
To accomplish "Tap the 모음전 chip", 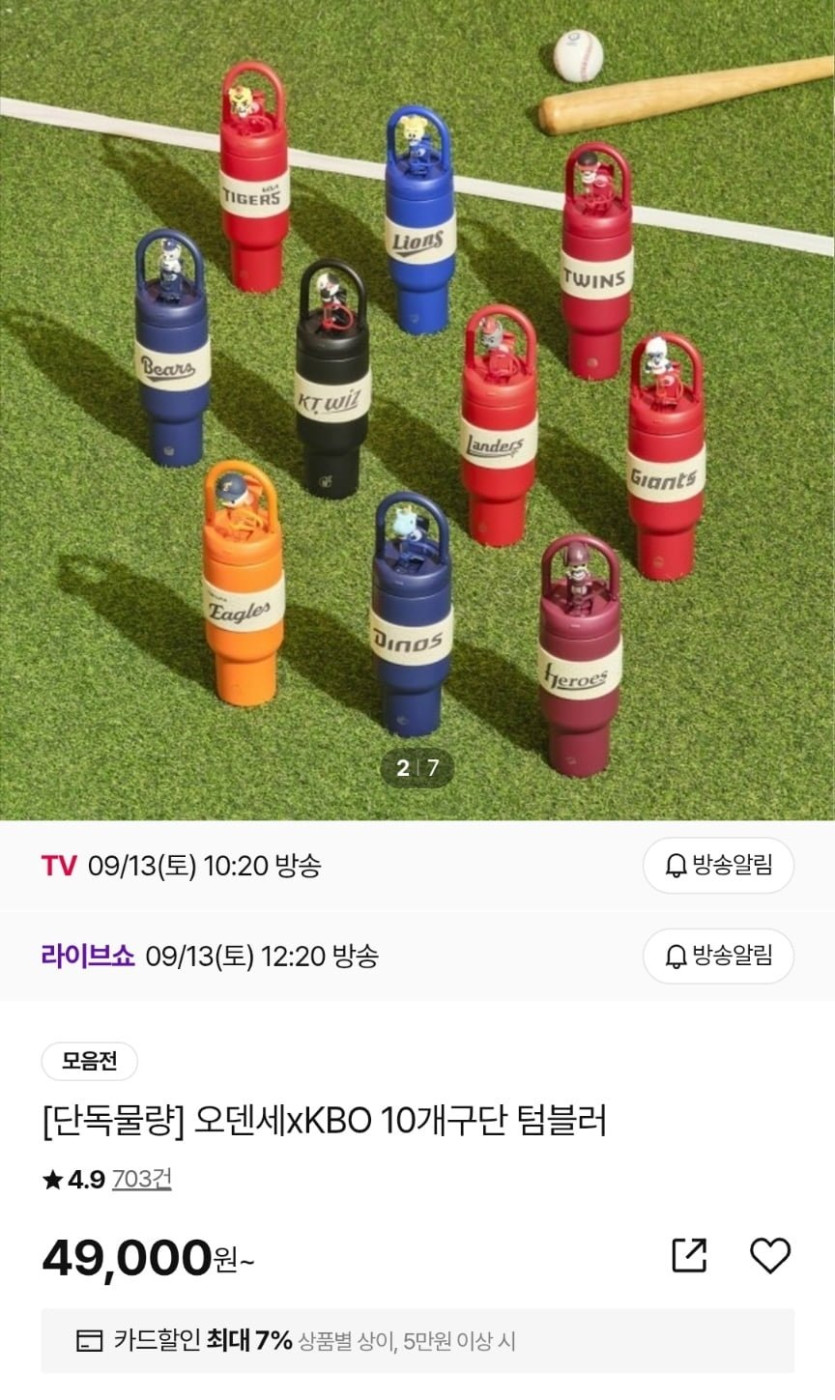I will (x=89, y=1061).
